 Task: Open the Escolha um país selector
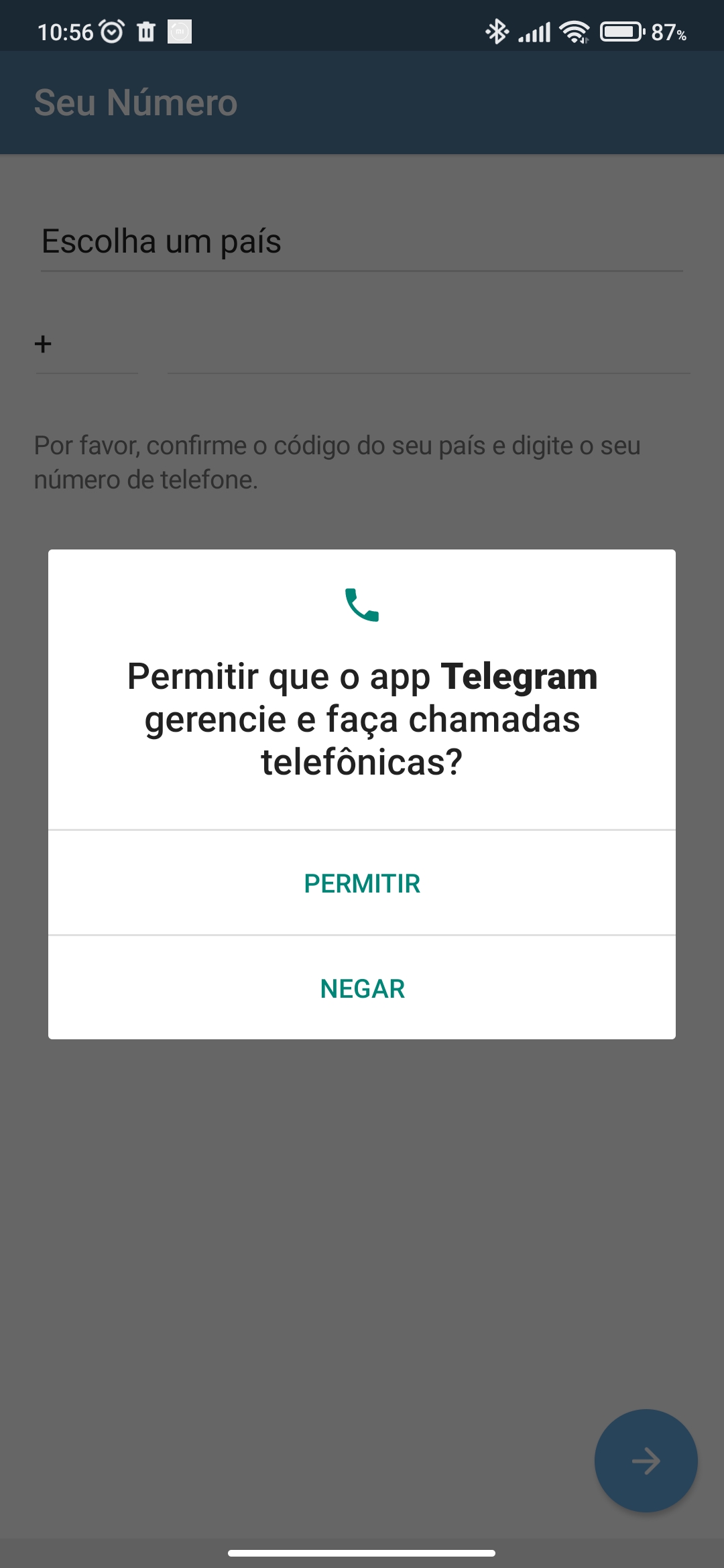point(362,242)
